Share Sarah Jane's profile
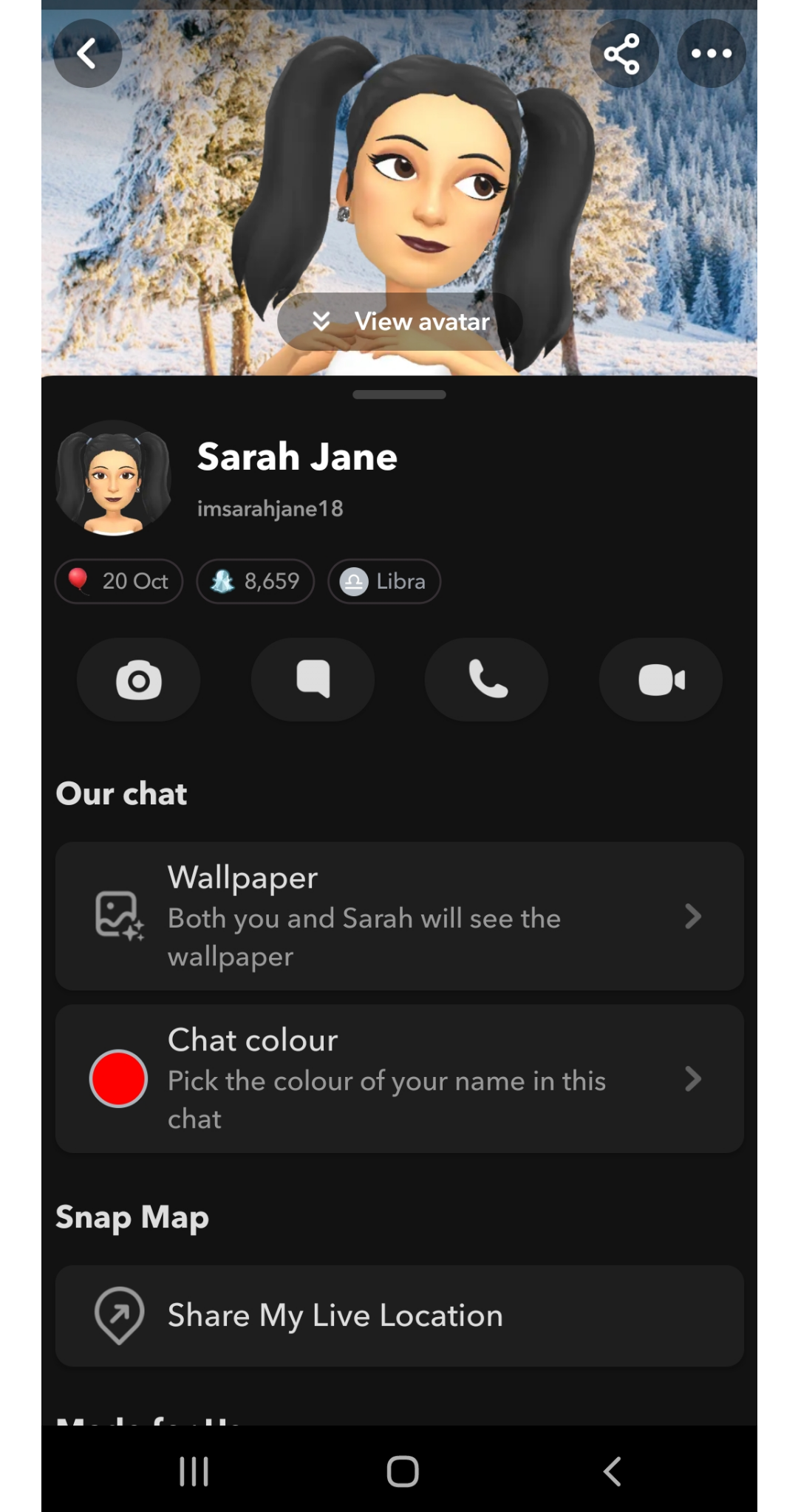The image size is (798, 1512). point(623,53)
